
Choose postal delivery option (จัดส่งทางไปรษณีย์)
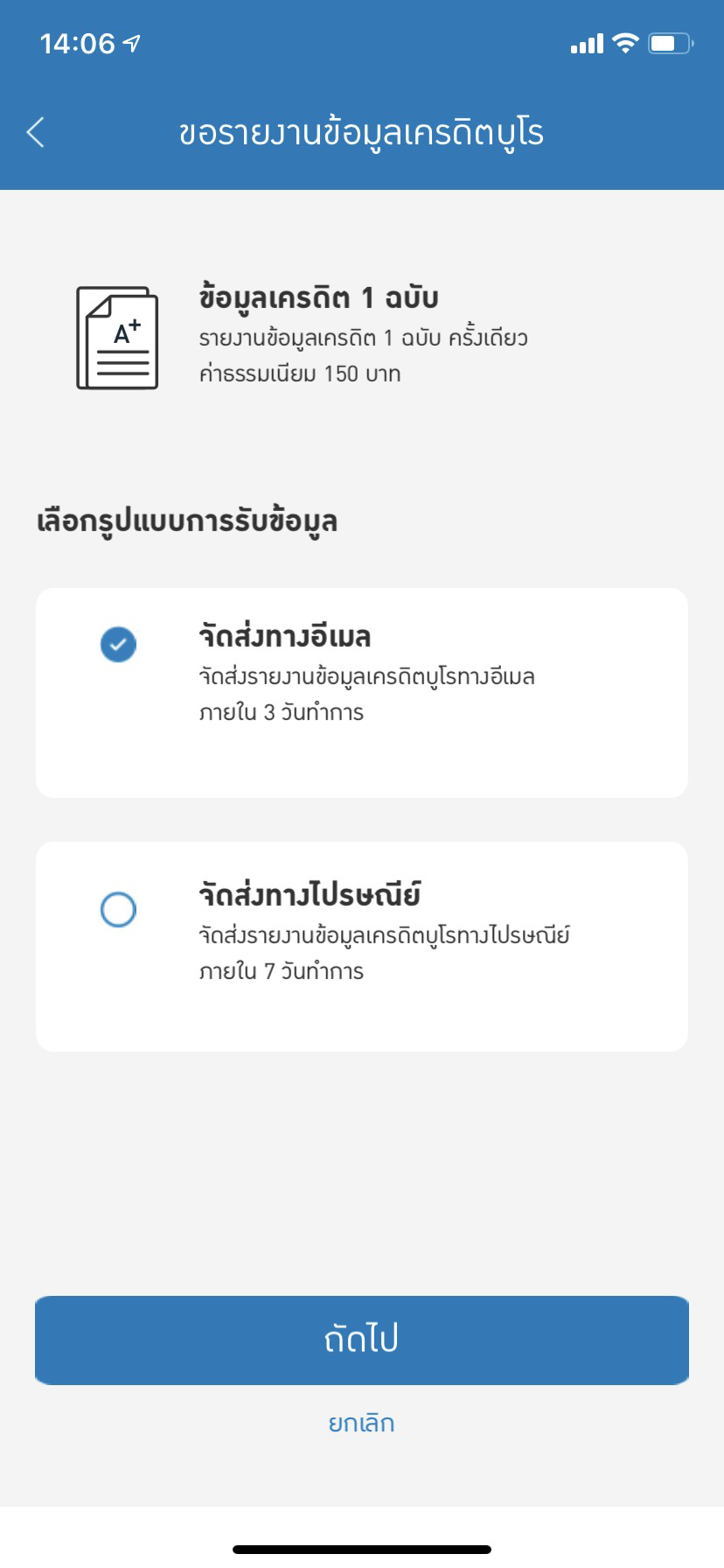click(x=362, y=947)
